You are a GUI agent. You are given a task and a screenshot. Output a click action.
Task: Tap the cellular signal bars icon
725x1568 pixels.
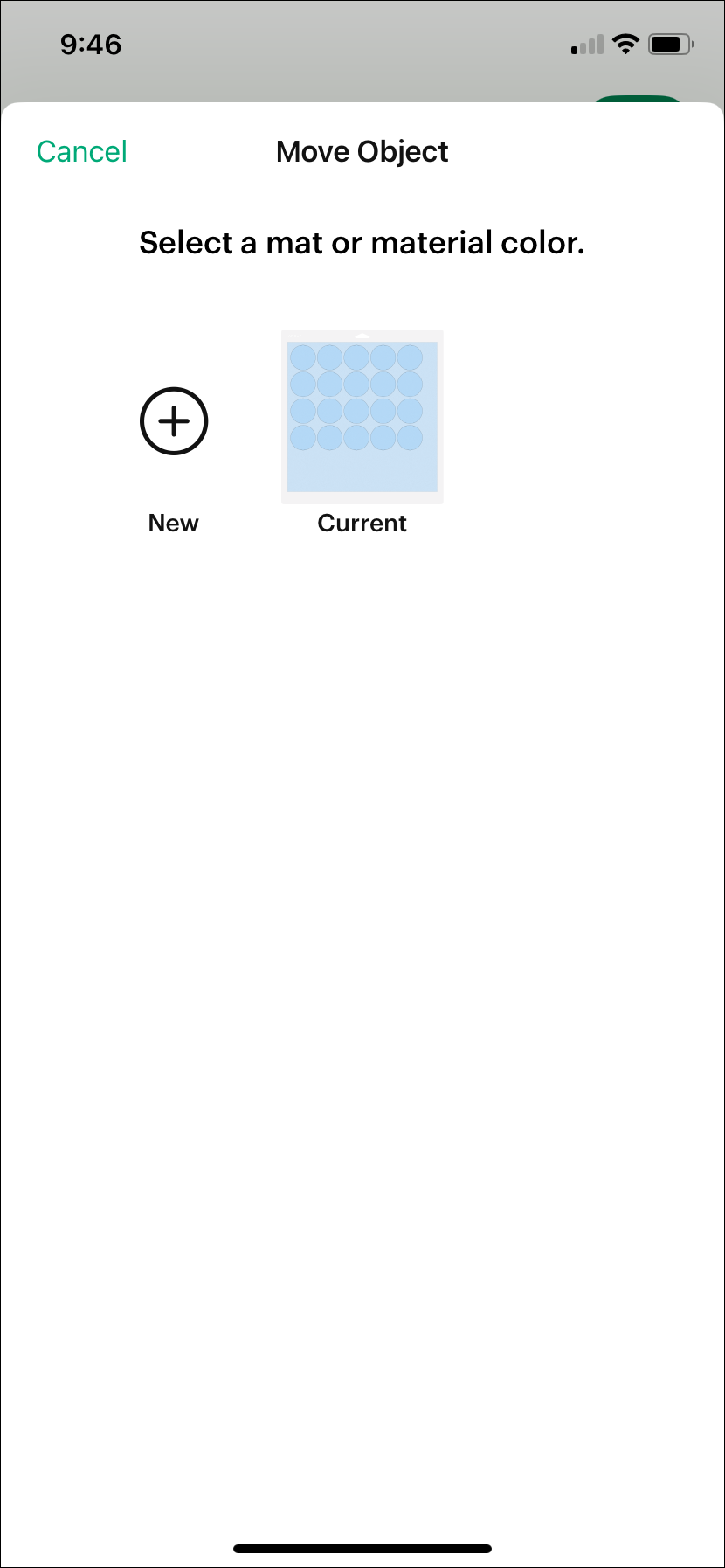coord(586,44)
